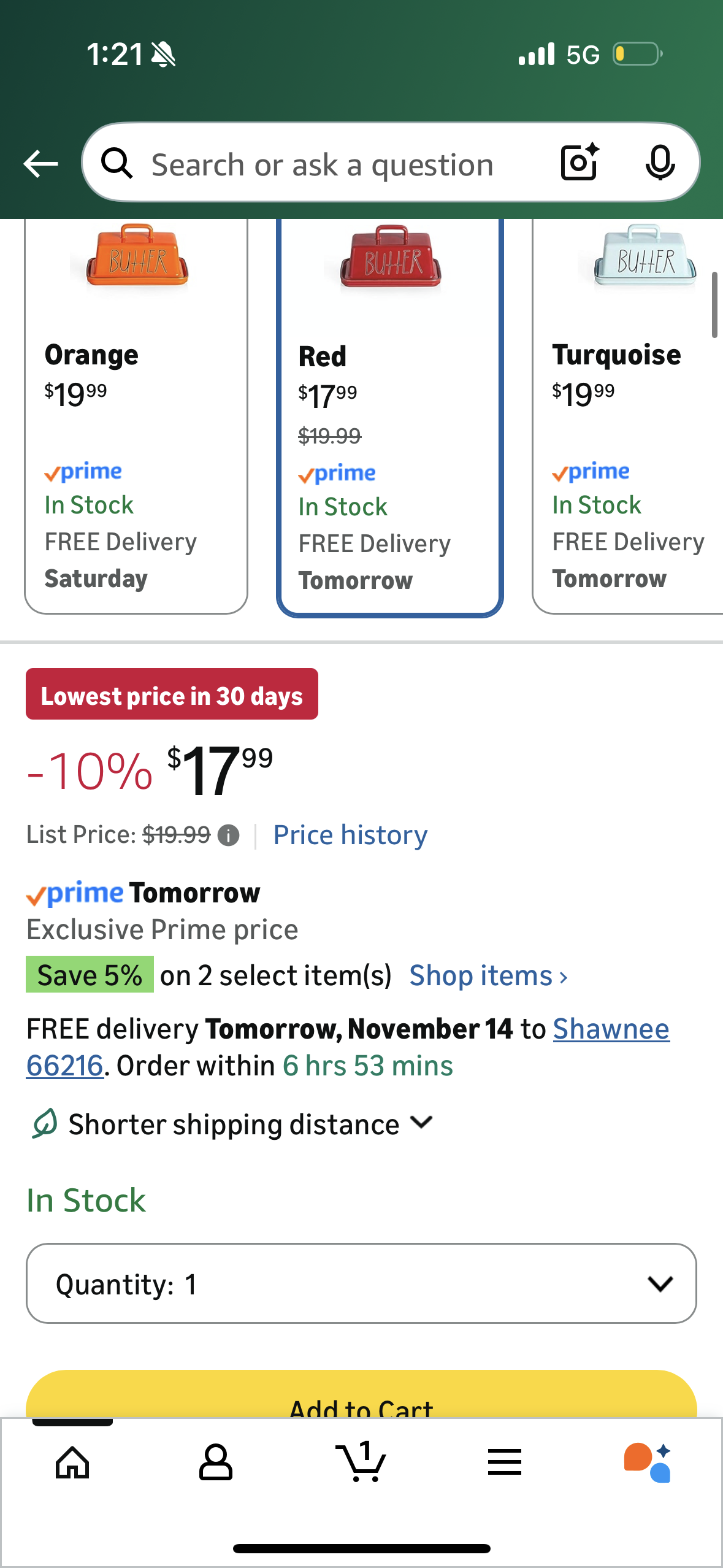Expand Shorter shipping distance details
Screen dimensions: 723x1568
233,1124
